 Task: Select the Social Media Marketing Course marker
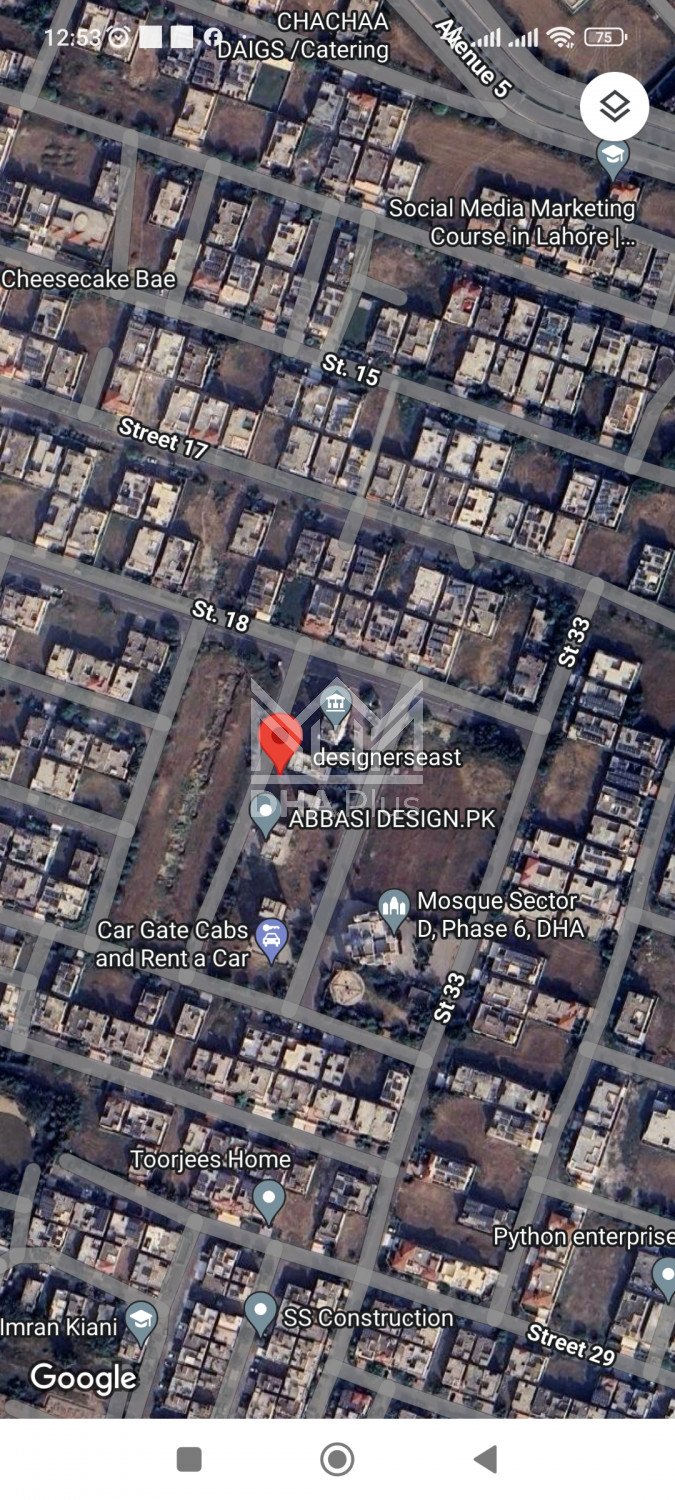point(612,156)
